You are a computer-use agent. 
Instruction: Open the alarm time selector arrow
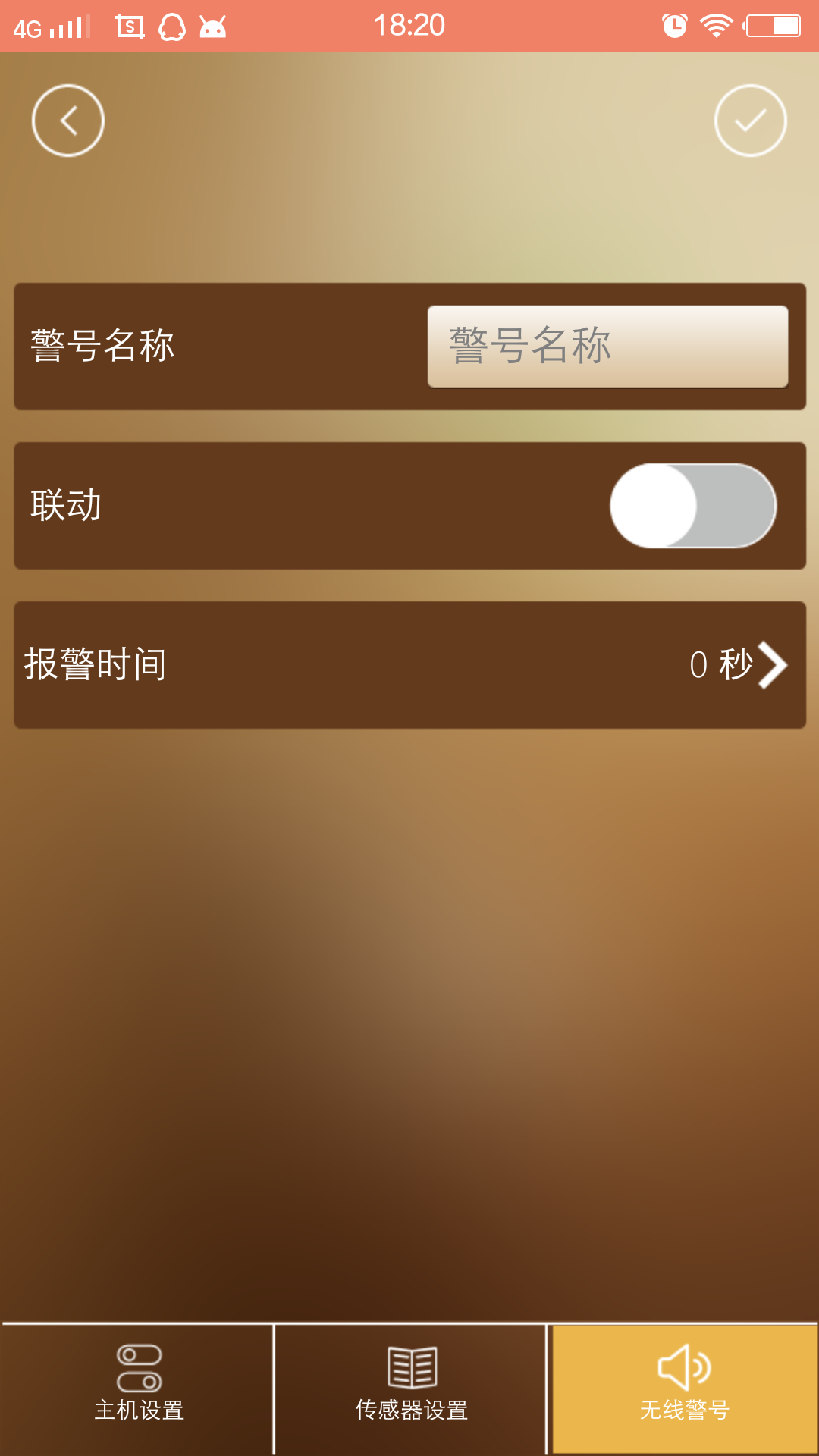pyautogui.click(x=772, y=665)
